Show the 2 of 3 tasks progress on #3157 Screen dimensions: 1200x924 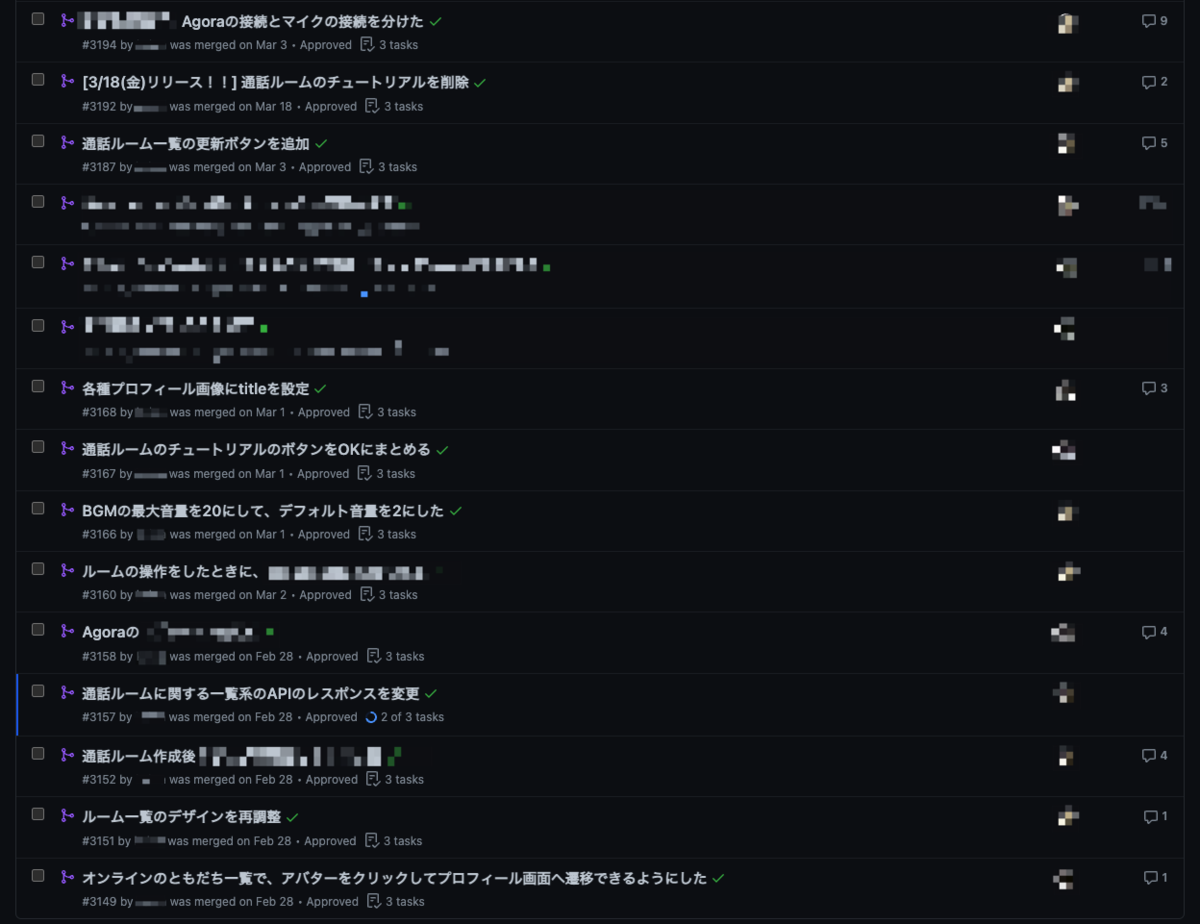pyautogui.click(x=405, y=717)
